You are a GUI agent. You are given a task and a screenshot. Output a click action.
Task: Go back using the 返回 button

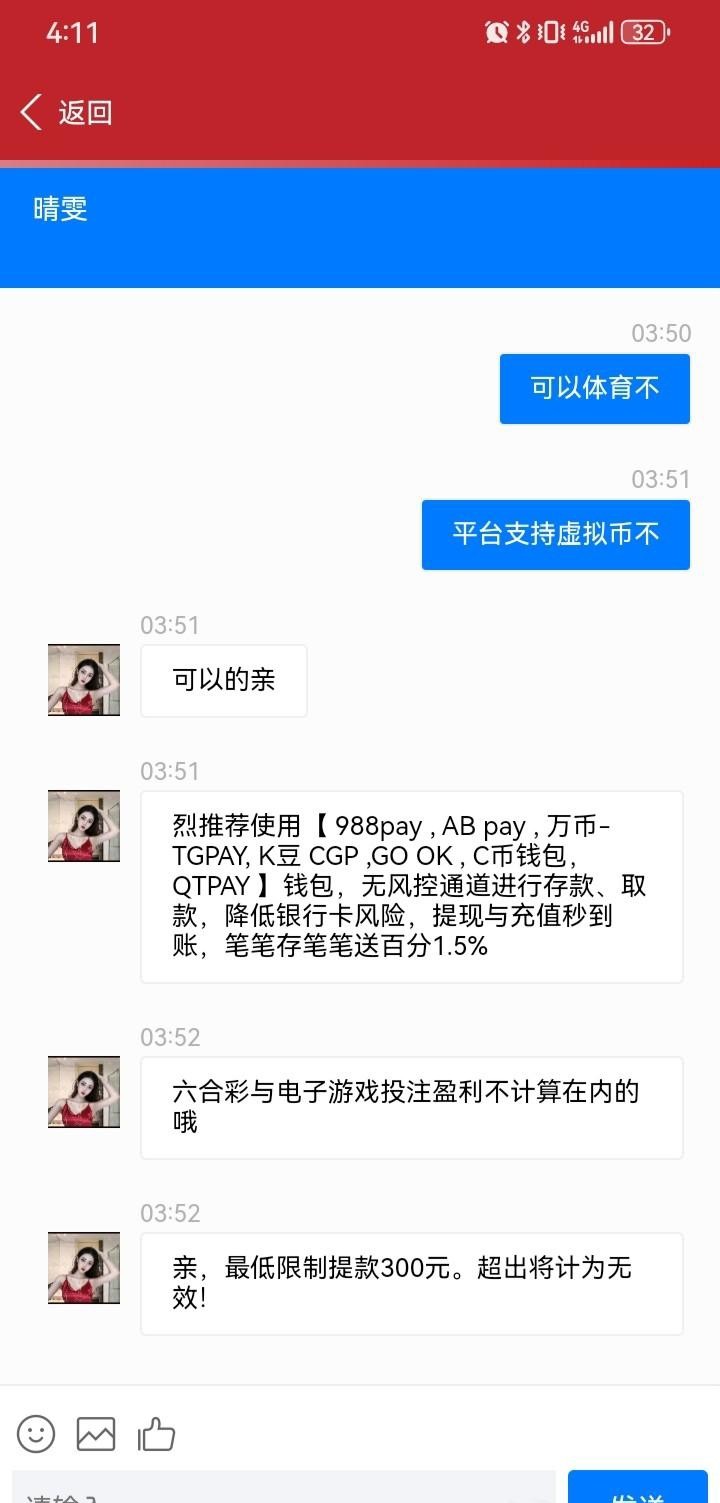click(x=66, y=113)
